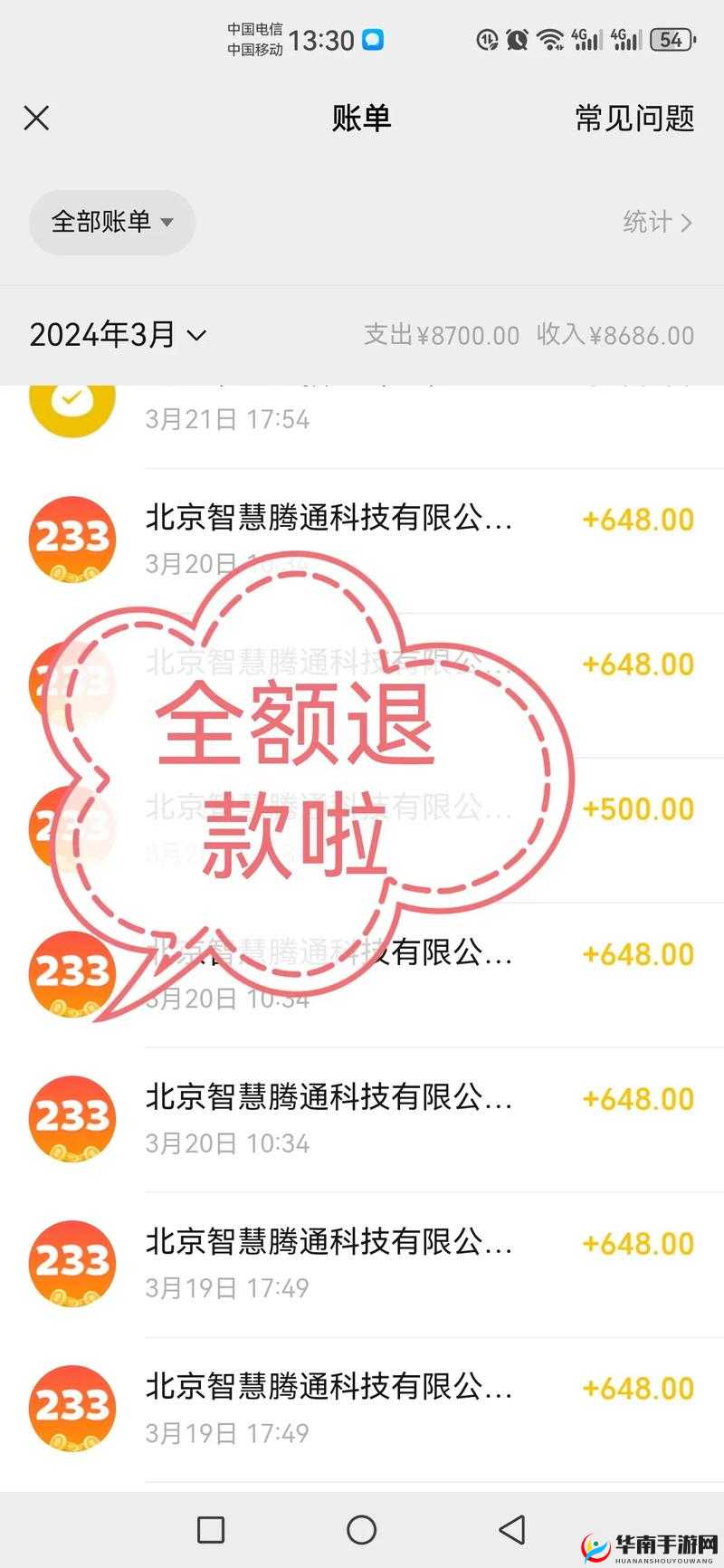Open 统计 via its chevron arrow
The width and height of the screenshot is (724, 1568).
[x=658, y=223]
